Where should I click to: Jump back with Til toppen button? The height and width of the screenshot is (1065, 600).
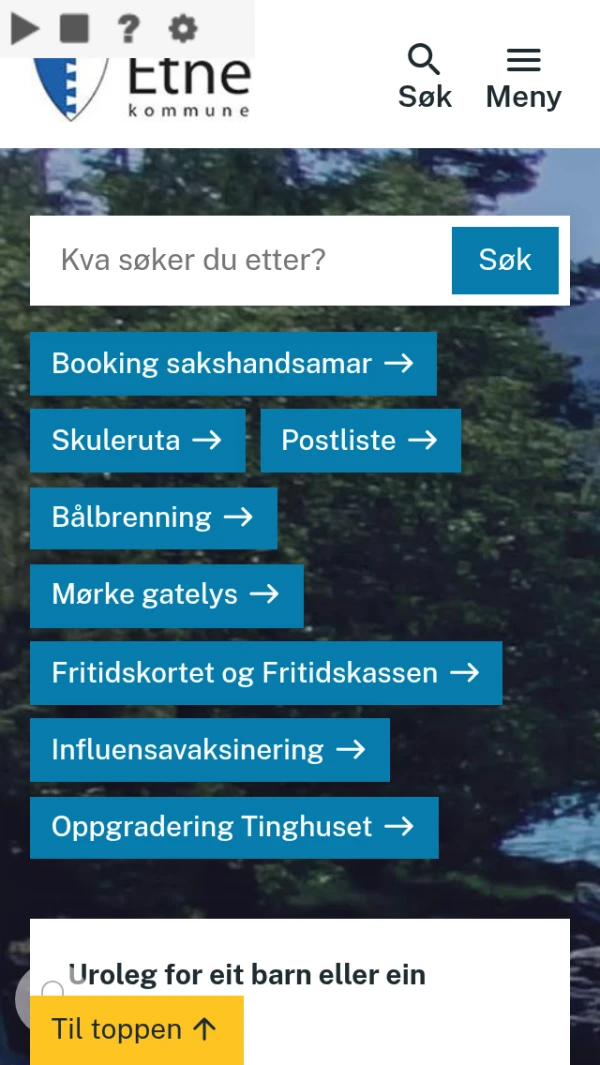tap(136, 1030)
